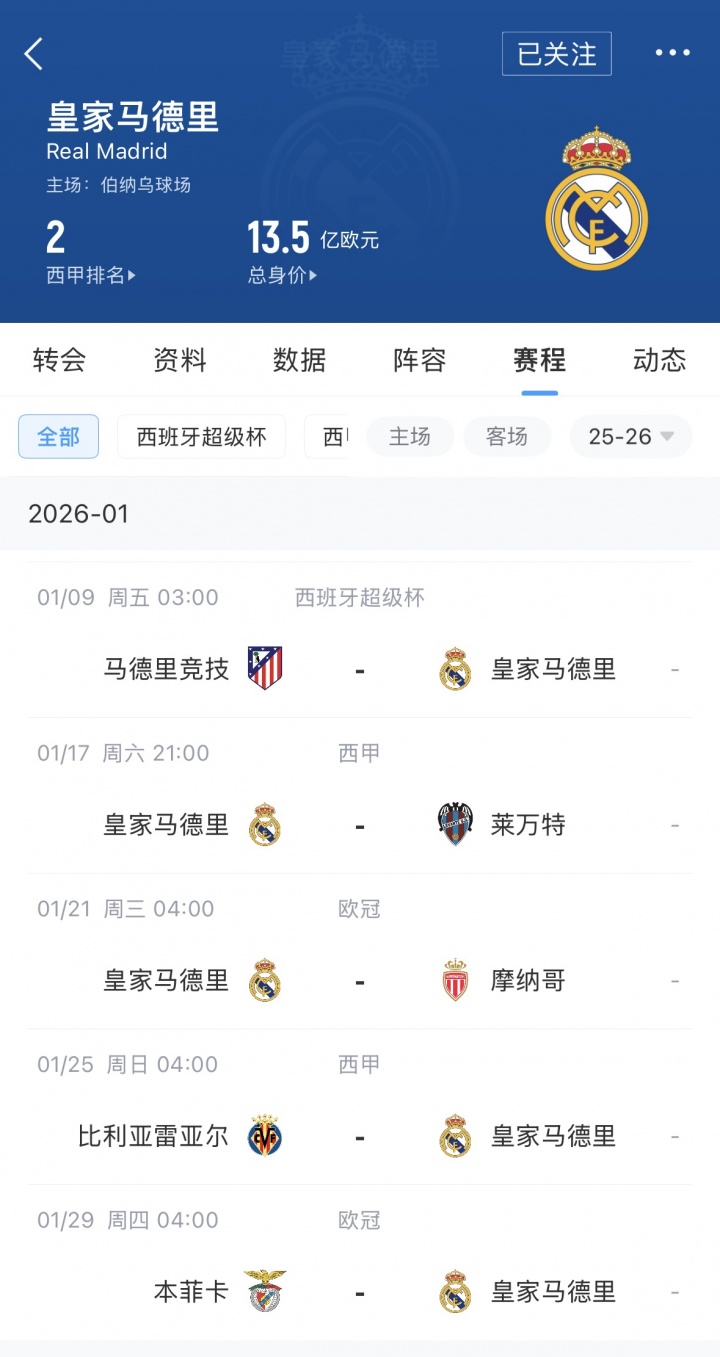View 西甲排名 league standings

tap(90, 275)
